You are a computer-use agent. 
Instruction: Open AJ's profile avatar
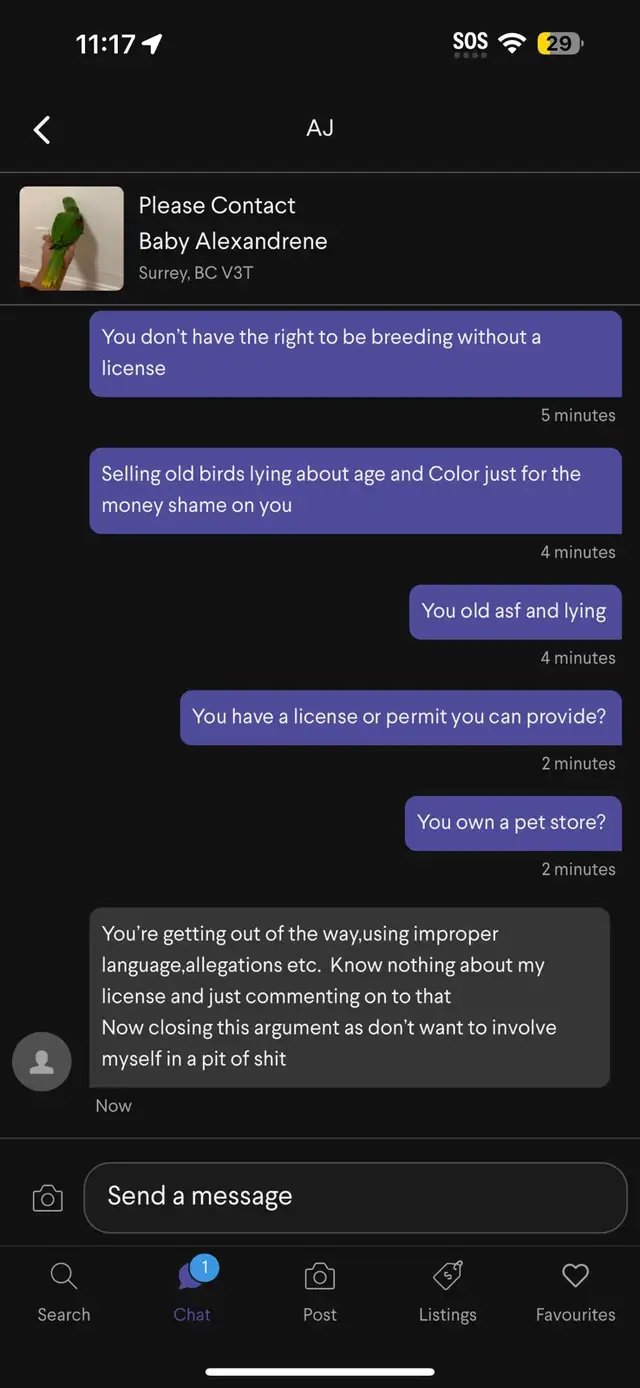[x=42, y=1061]
